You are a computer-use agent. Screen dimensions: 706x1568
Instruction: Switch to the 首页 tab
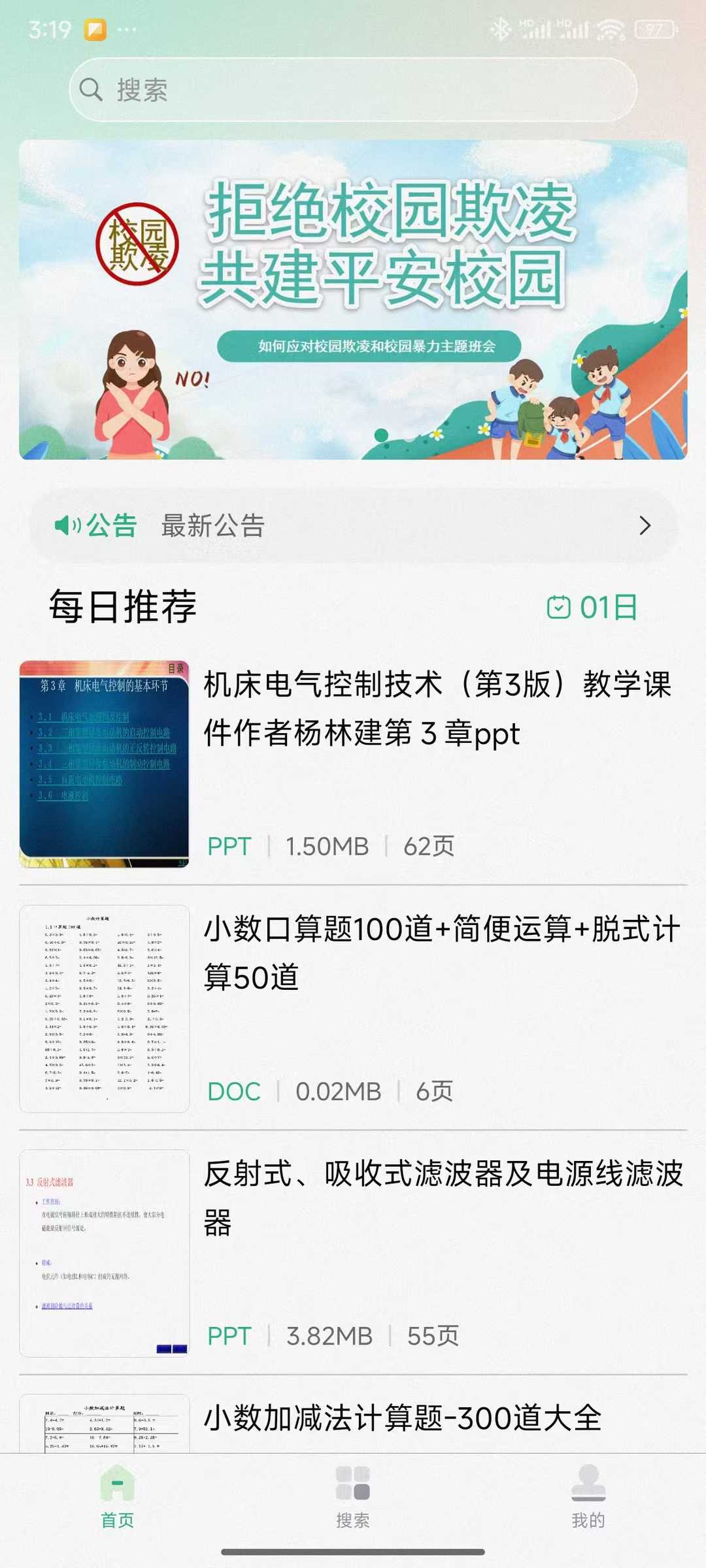point(118,1496)
